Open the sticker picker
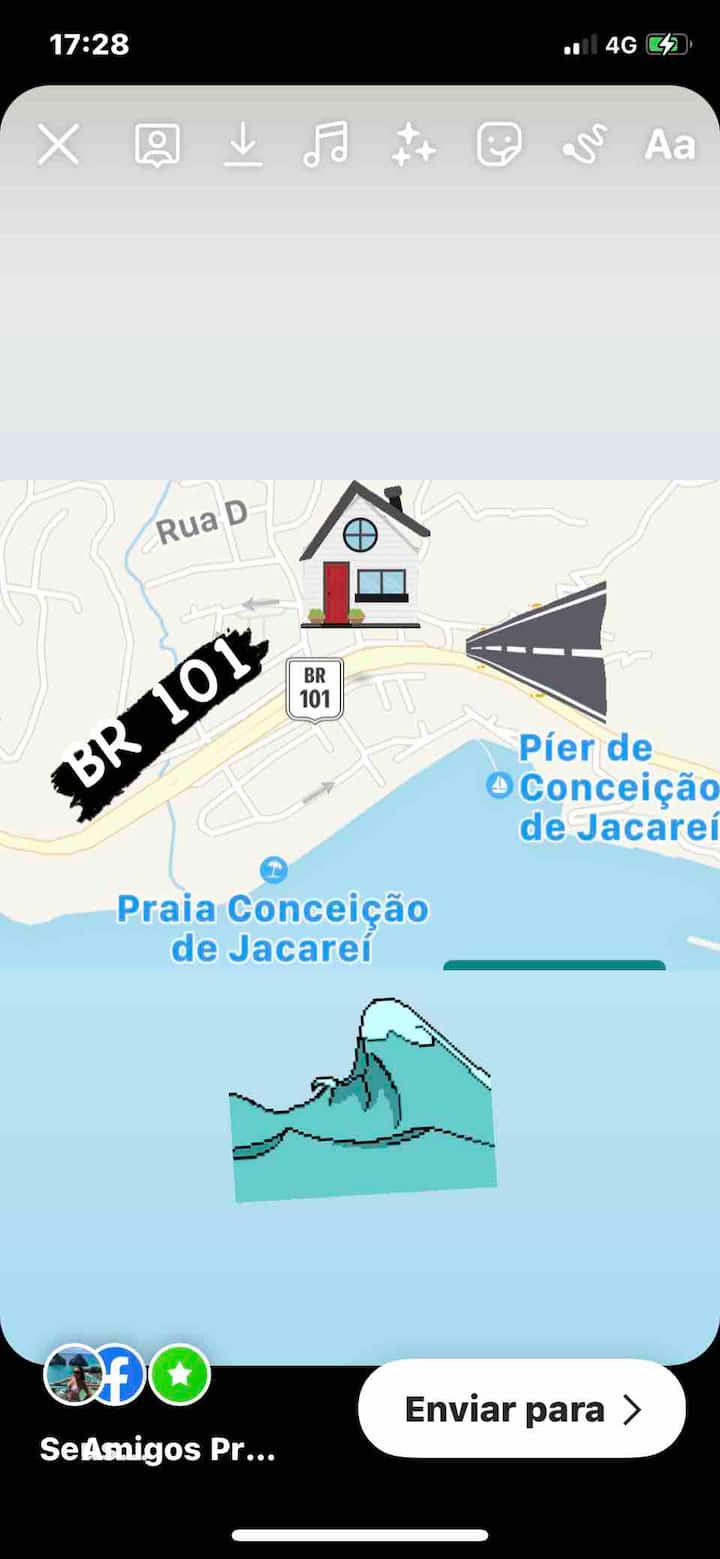 point(499,146)
